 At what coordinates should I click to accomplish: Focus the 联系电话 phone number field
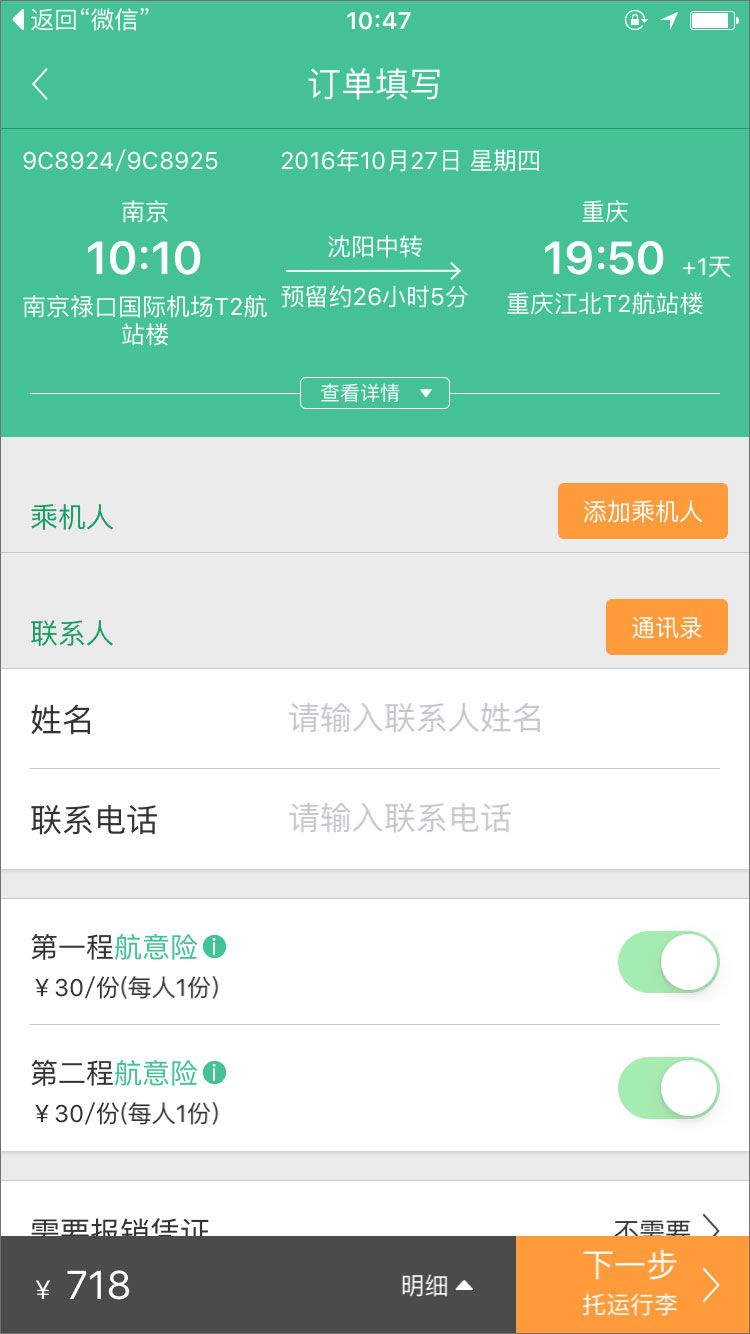[x=500, y=819]
